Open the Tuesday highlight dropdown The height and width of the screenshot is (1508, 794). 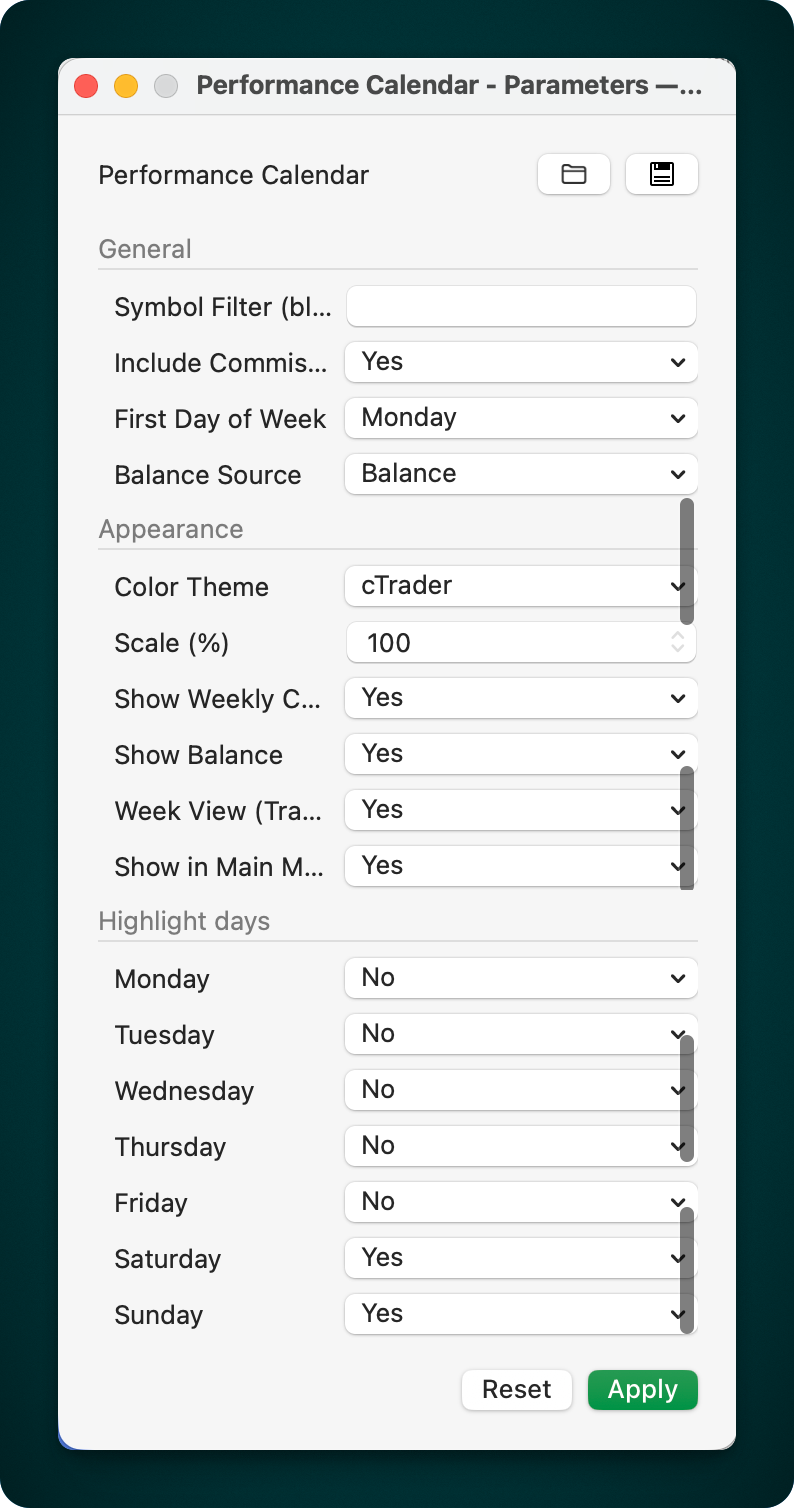pyautogui.click(x=520, y=1034)
